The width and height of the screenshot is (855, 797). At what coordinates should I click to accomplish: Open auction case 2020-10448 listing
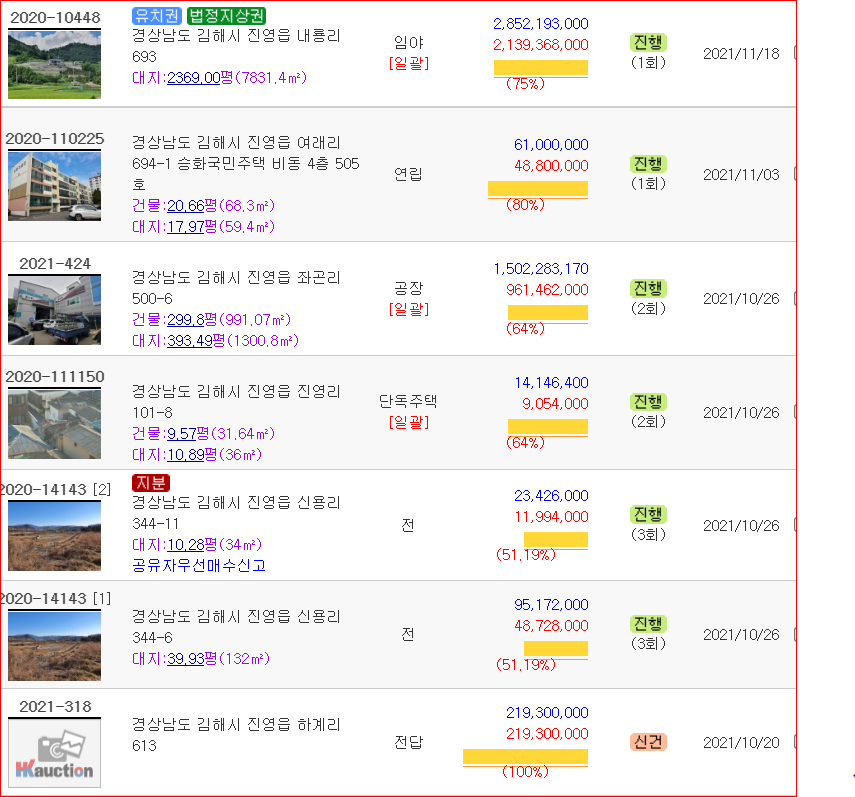pyautogui.click(x=55, y=18)
